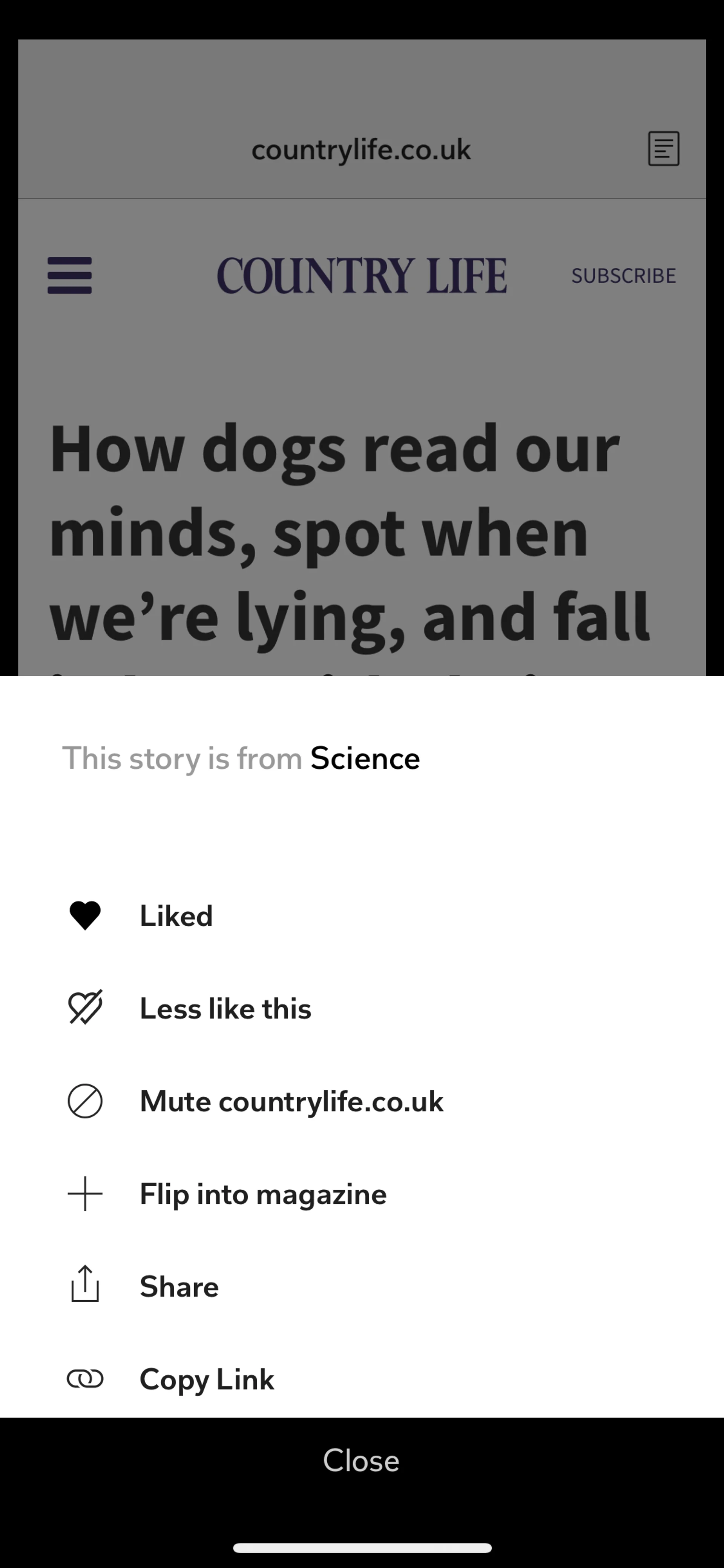
Task: Open the Science topic link
Action: pos(365,759)
